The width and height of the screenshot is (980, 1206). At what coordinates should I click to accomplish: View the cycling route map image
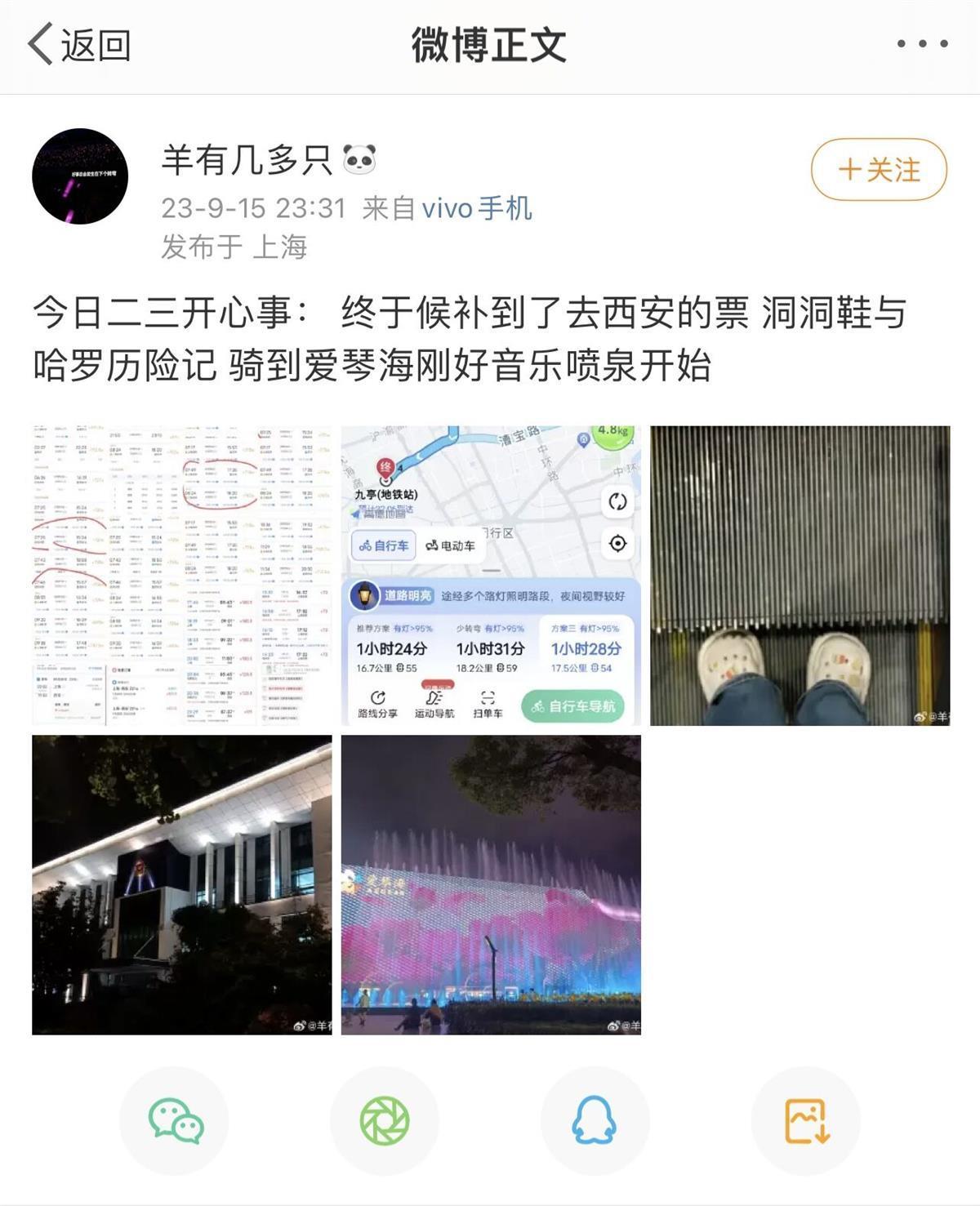pos(491,576)
